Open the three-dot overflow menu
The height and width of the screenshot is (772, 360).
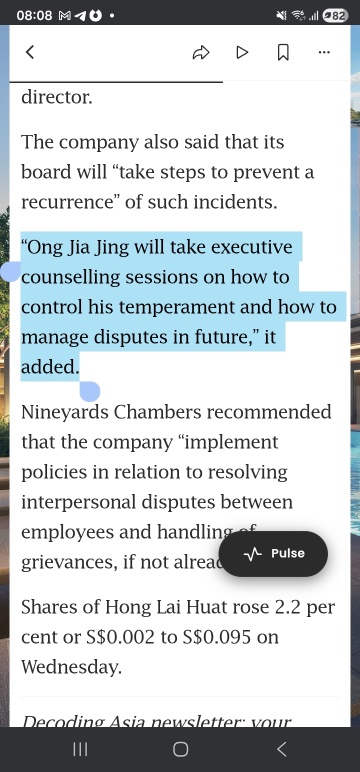324,52
